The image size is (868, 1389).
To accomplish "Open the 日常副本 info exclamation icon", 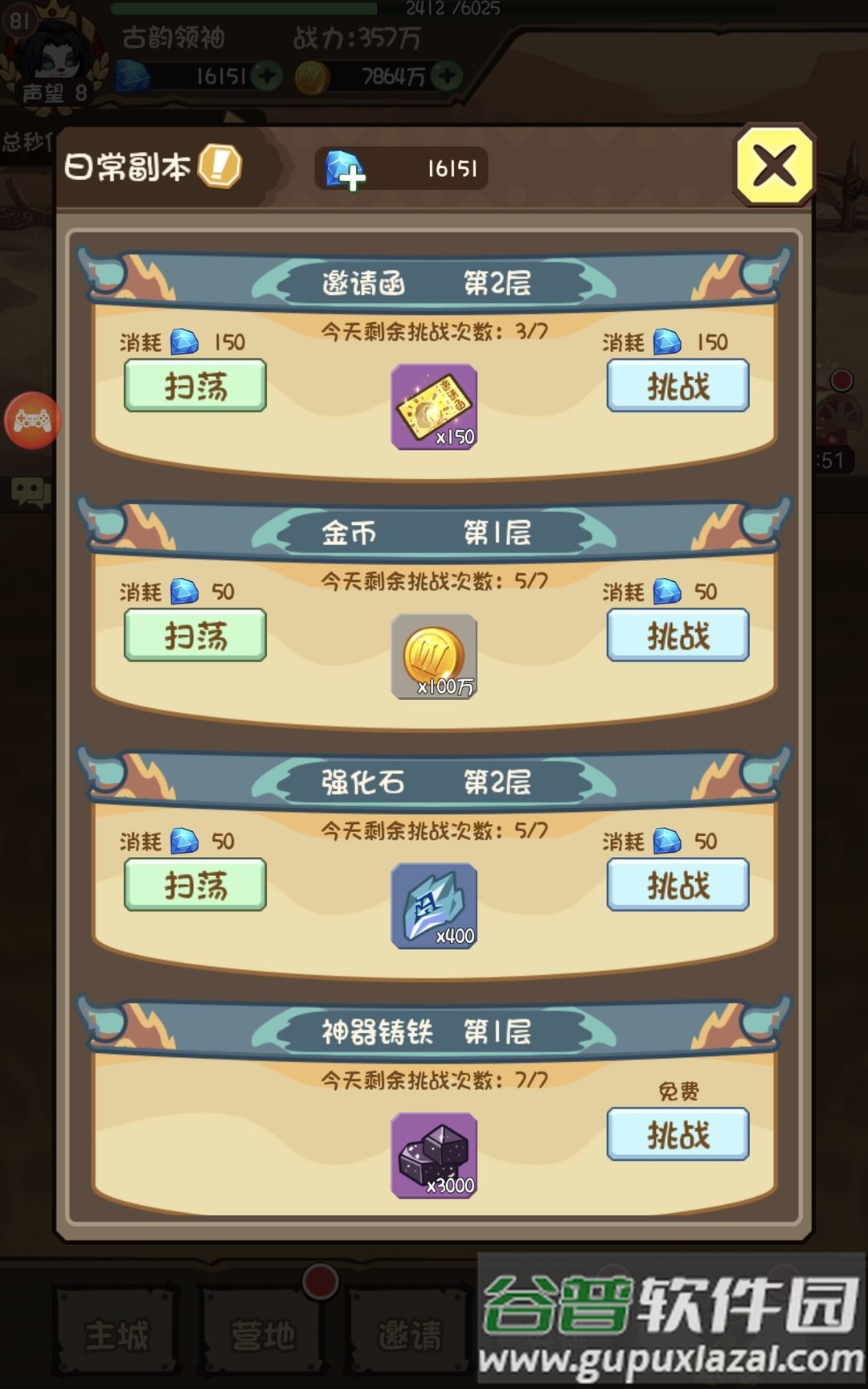I will tap(219, 166).
